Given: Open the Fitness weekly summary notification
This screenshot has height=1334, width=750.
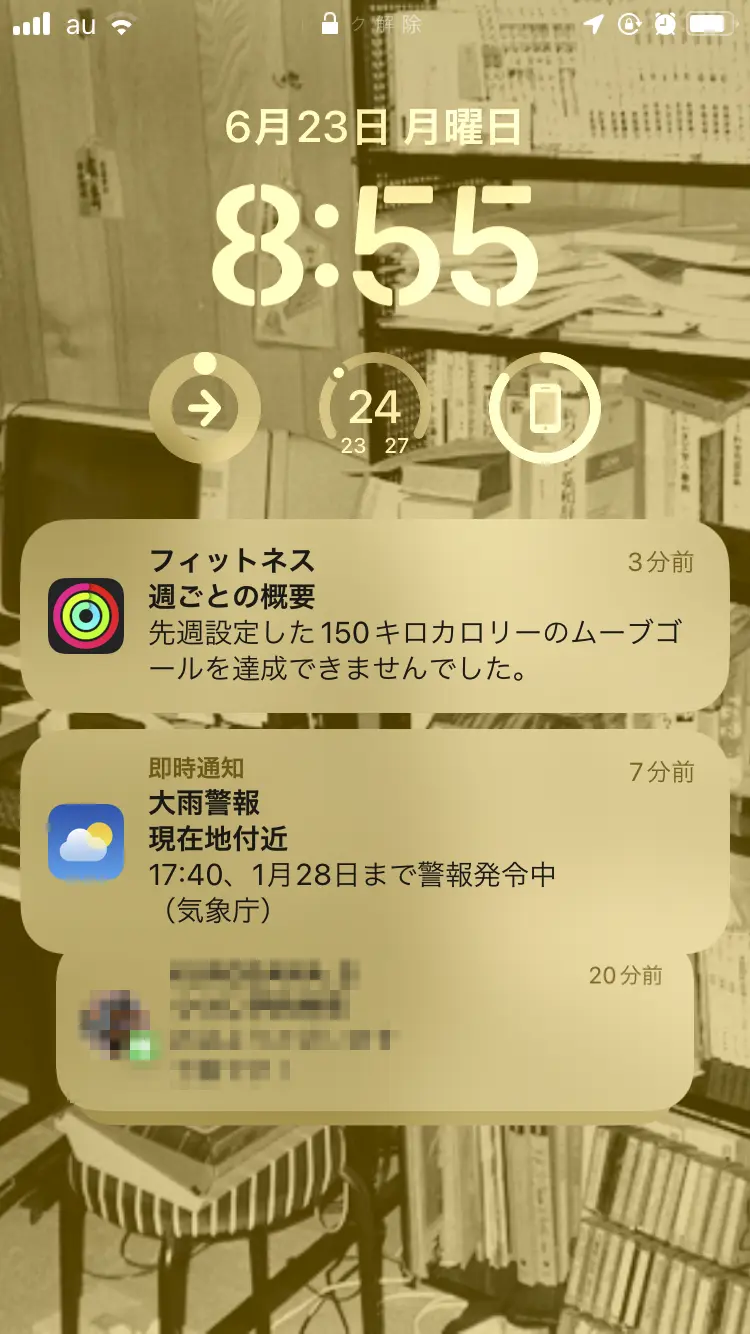Looking at the screenshot, I should (375, 615).
